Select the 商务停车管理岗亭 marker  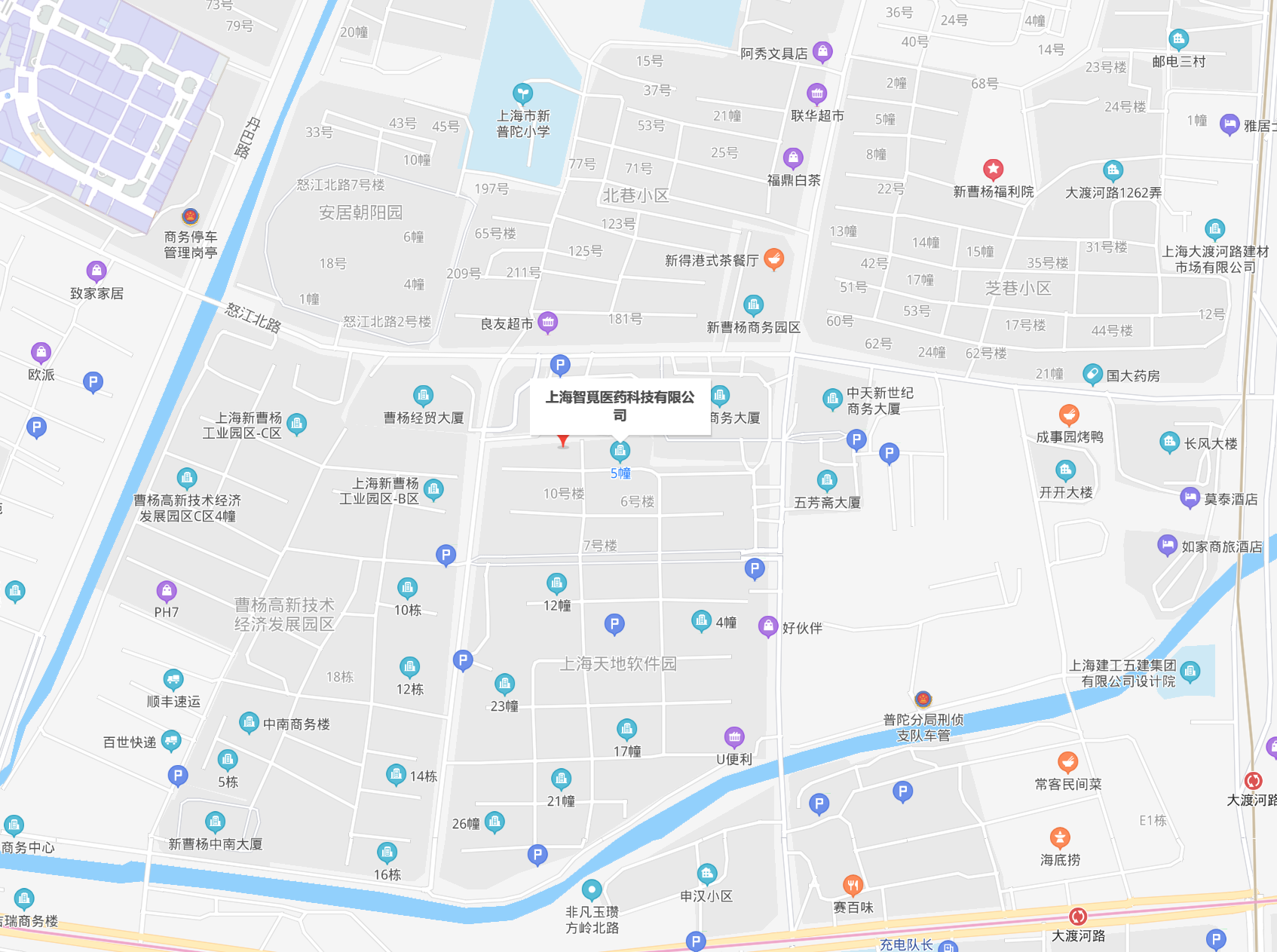coord(191,217)
